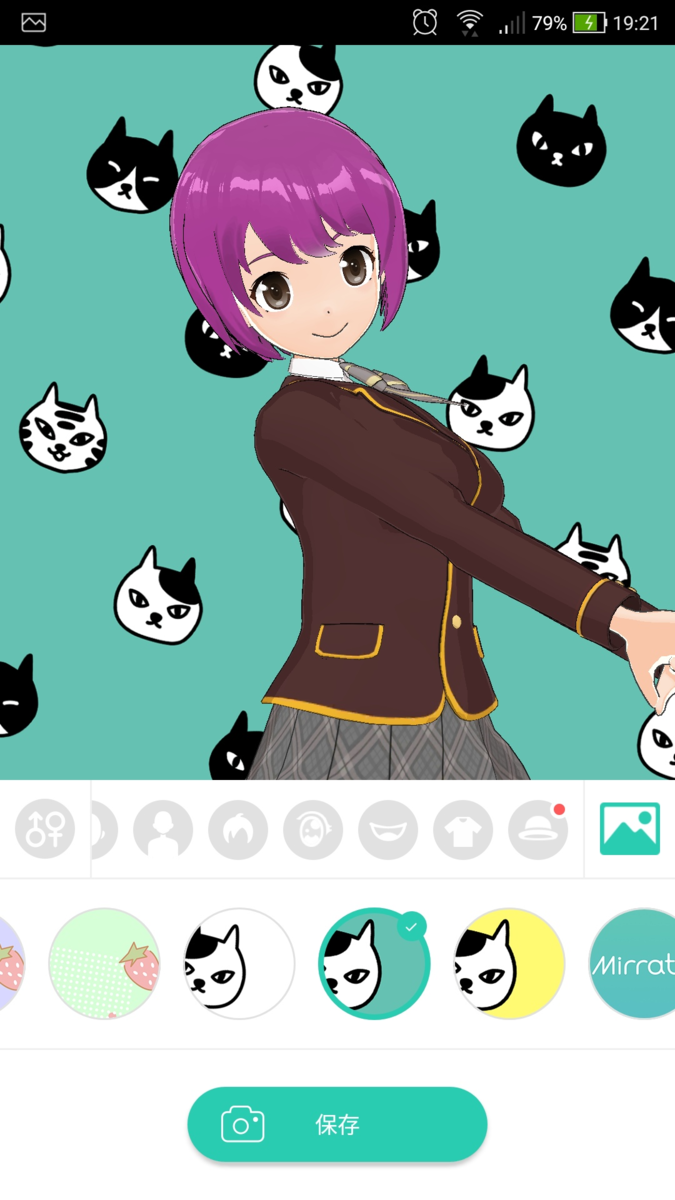Switch to the mouth expression category
675x1200 pixels.
pos(388,829)
